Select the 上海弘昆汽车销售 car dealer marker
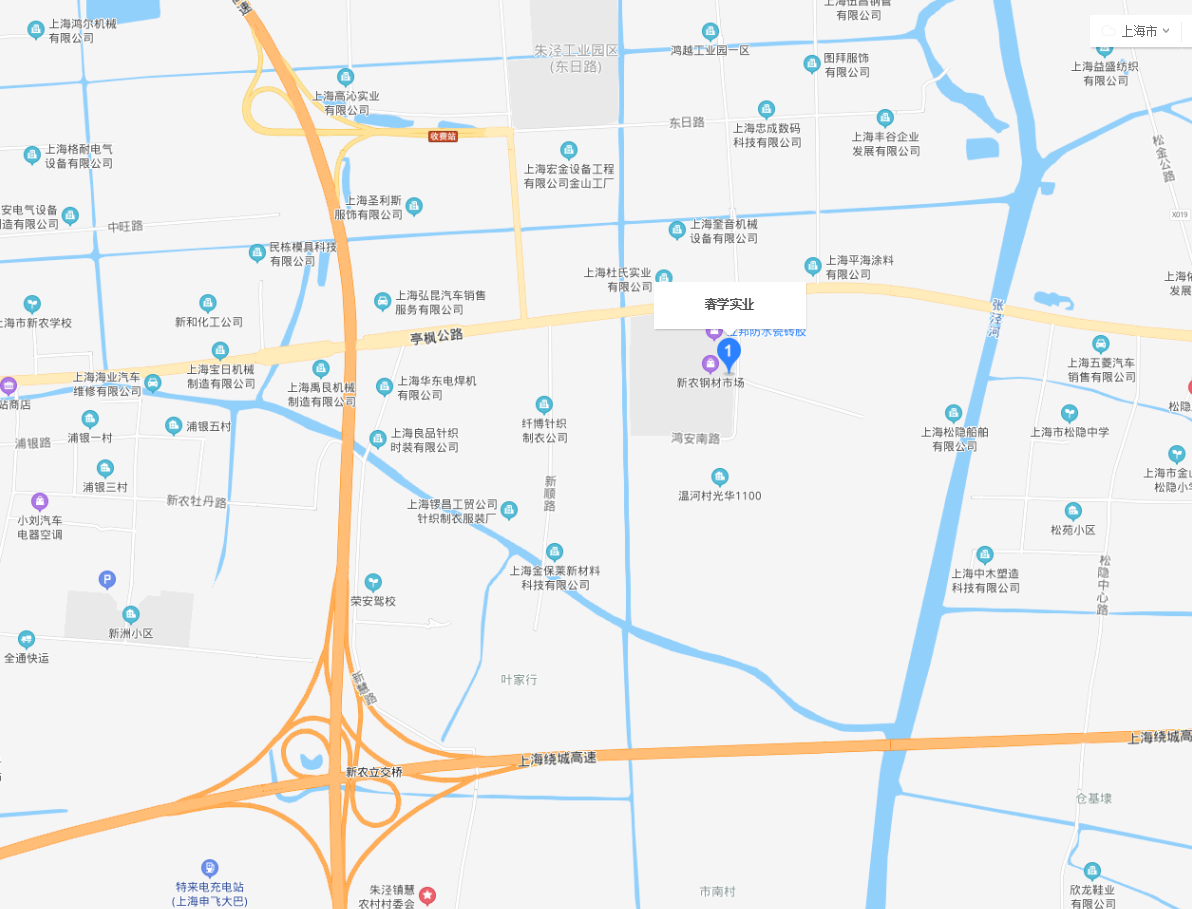The image size is (1192, 909). 382,301
